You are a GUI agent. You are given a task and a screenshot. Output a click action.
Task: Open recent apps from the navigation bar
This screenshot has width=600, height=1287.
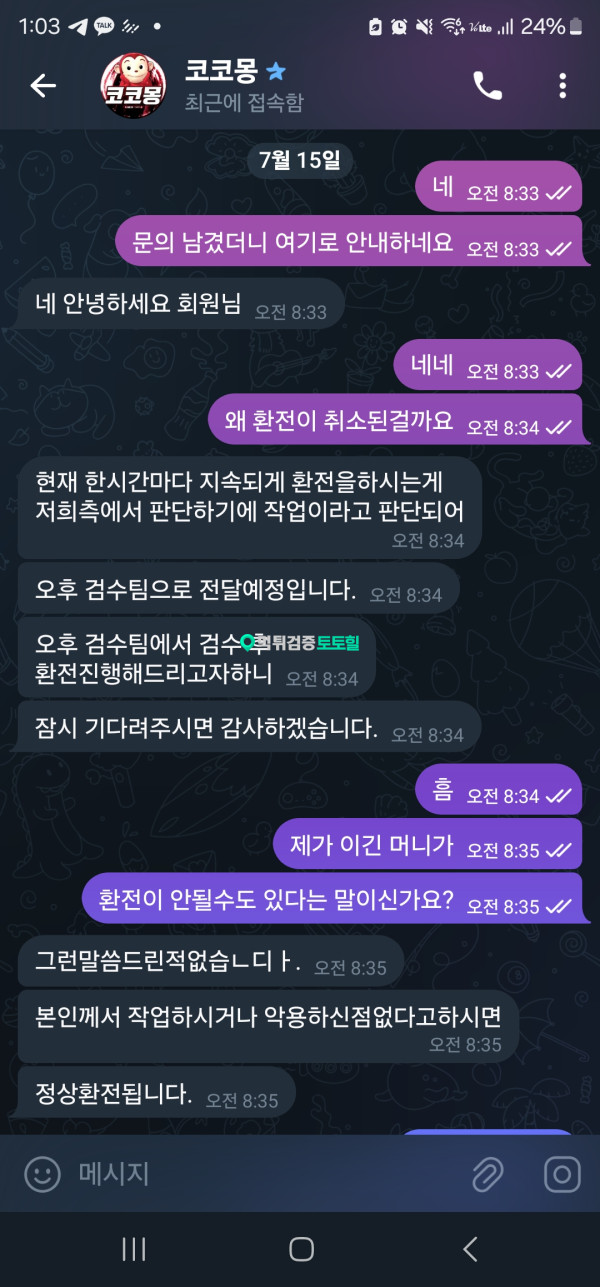[x=134, y=1248]
